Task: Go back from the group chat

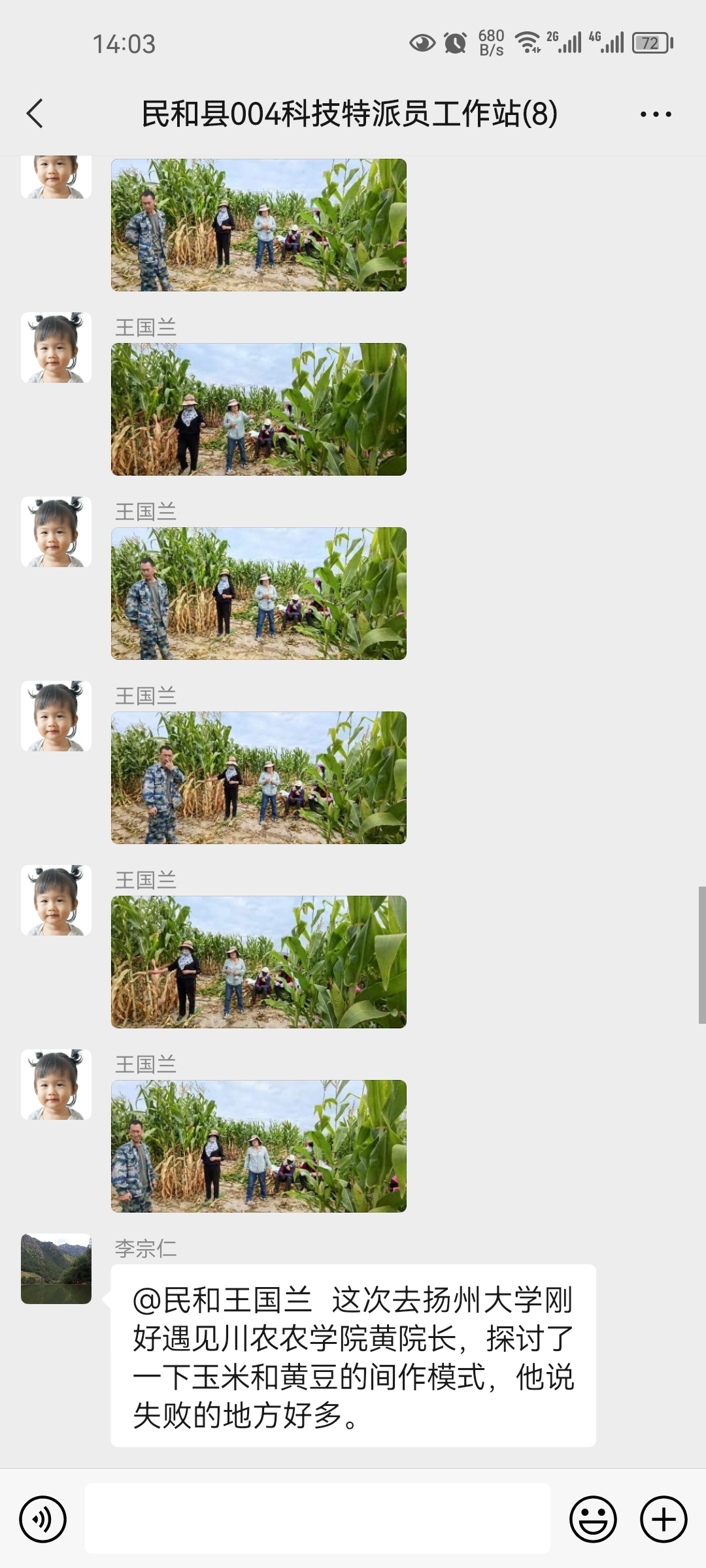Action: click(35, 114)
